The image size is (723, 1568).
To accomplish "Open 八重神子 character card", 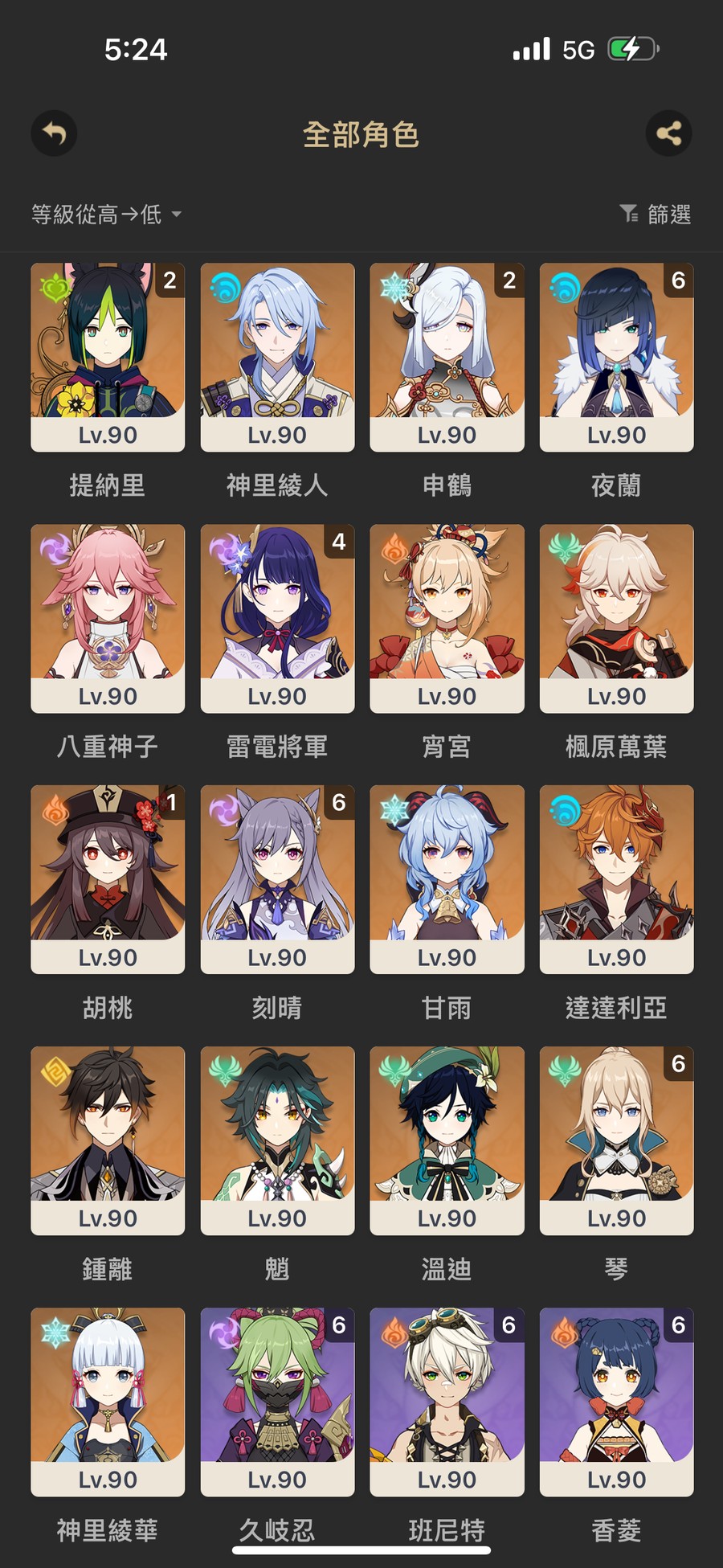I will pyautogui.click(x=108, y=618).
